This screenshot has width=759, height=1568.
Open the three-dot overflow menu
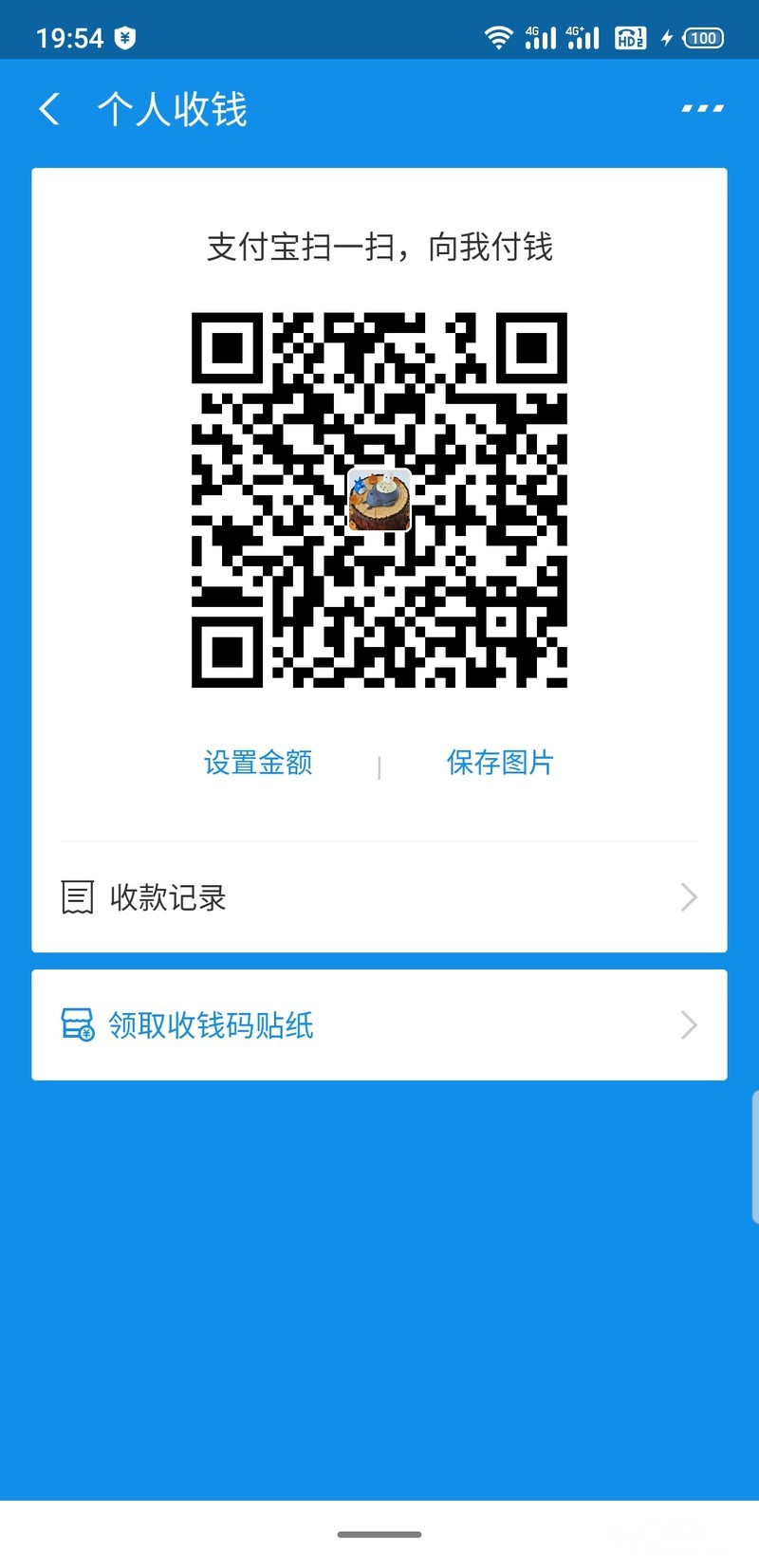pos(702,109)
